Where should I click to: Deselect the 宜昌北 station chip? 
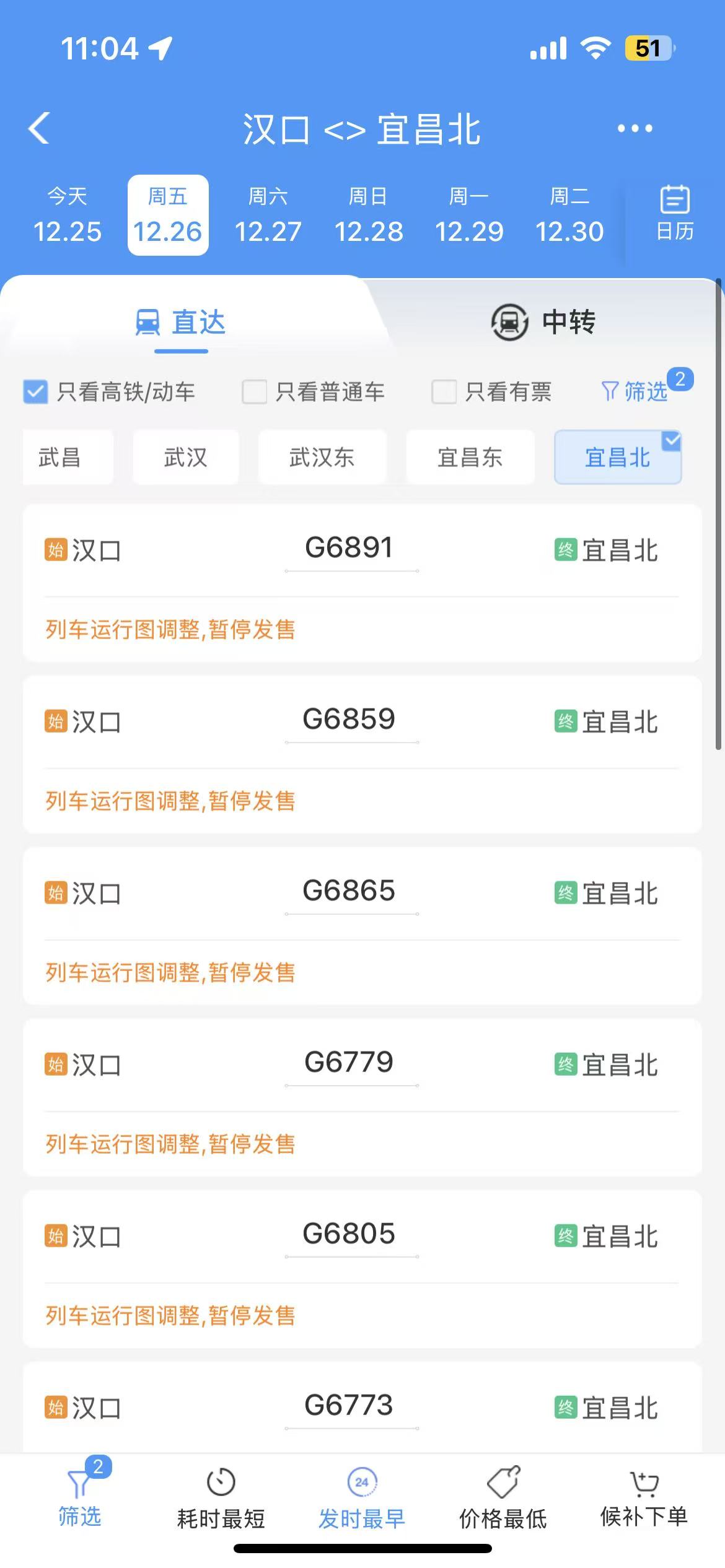(x=617, y=458)
